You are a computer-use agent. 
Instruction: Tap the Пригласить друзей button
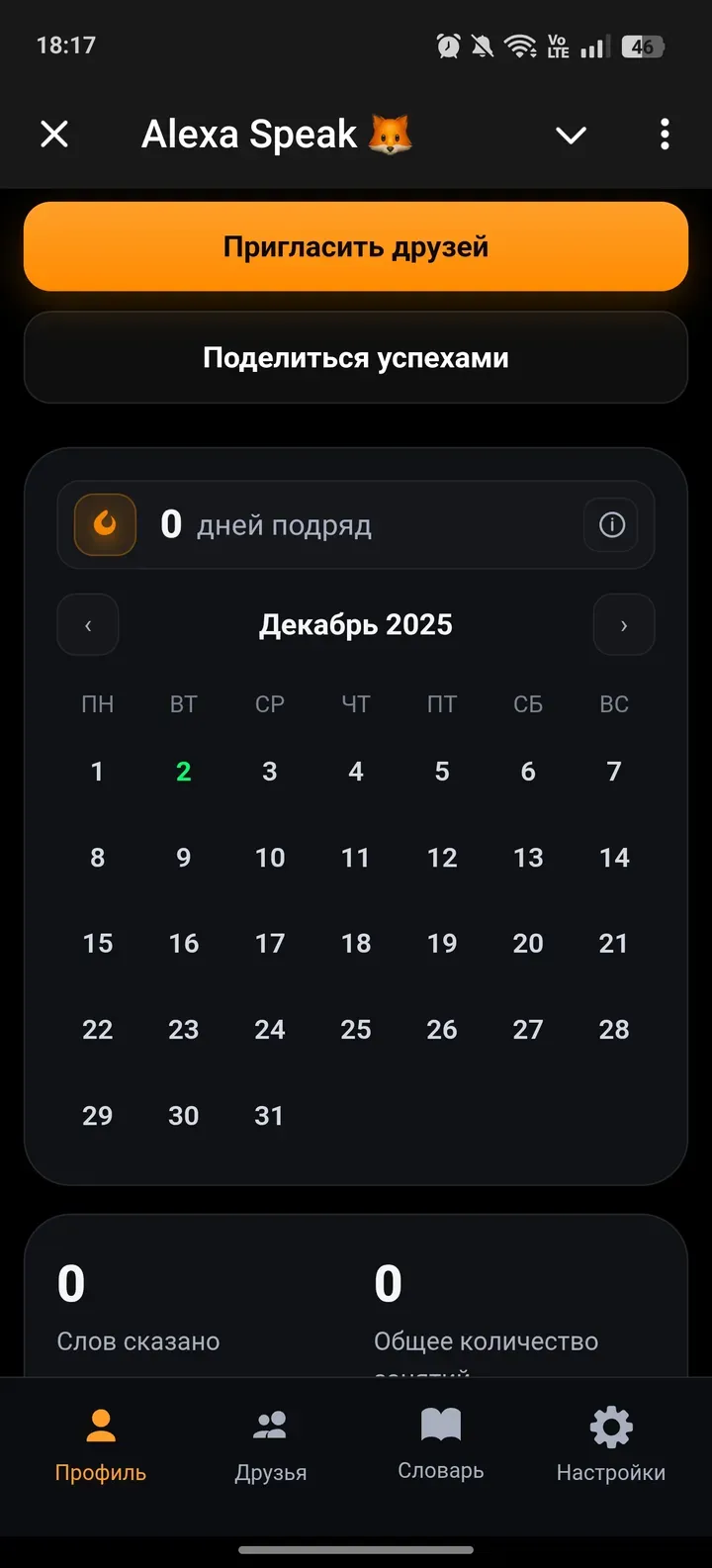[356, 246]
